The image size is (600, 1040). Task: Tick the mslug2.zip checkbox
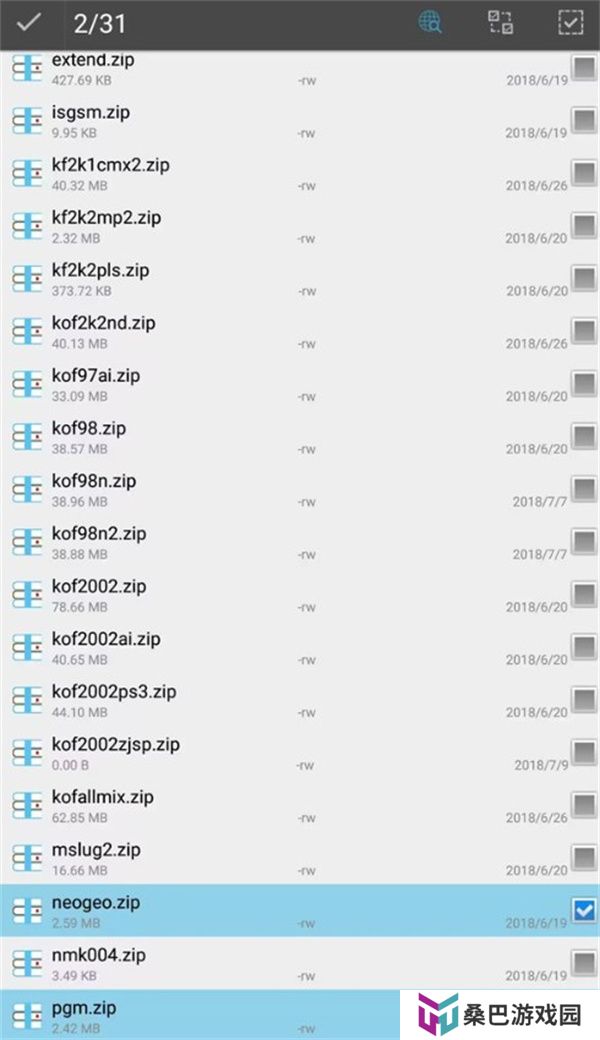click(583, 857)
